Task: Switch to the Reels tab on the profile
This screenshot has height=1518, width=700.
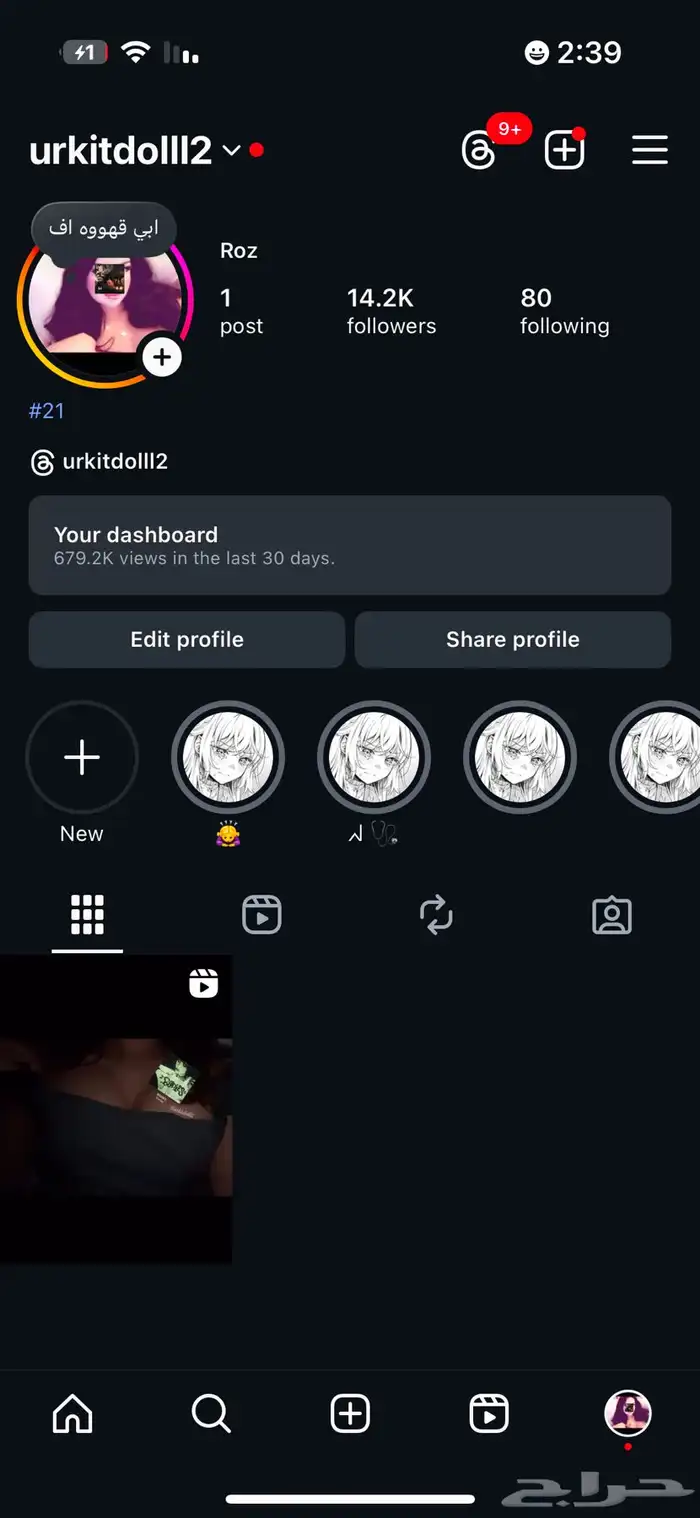Action: pos(262,915)
